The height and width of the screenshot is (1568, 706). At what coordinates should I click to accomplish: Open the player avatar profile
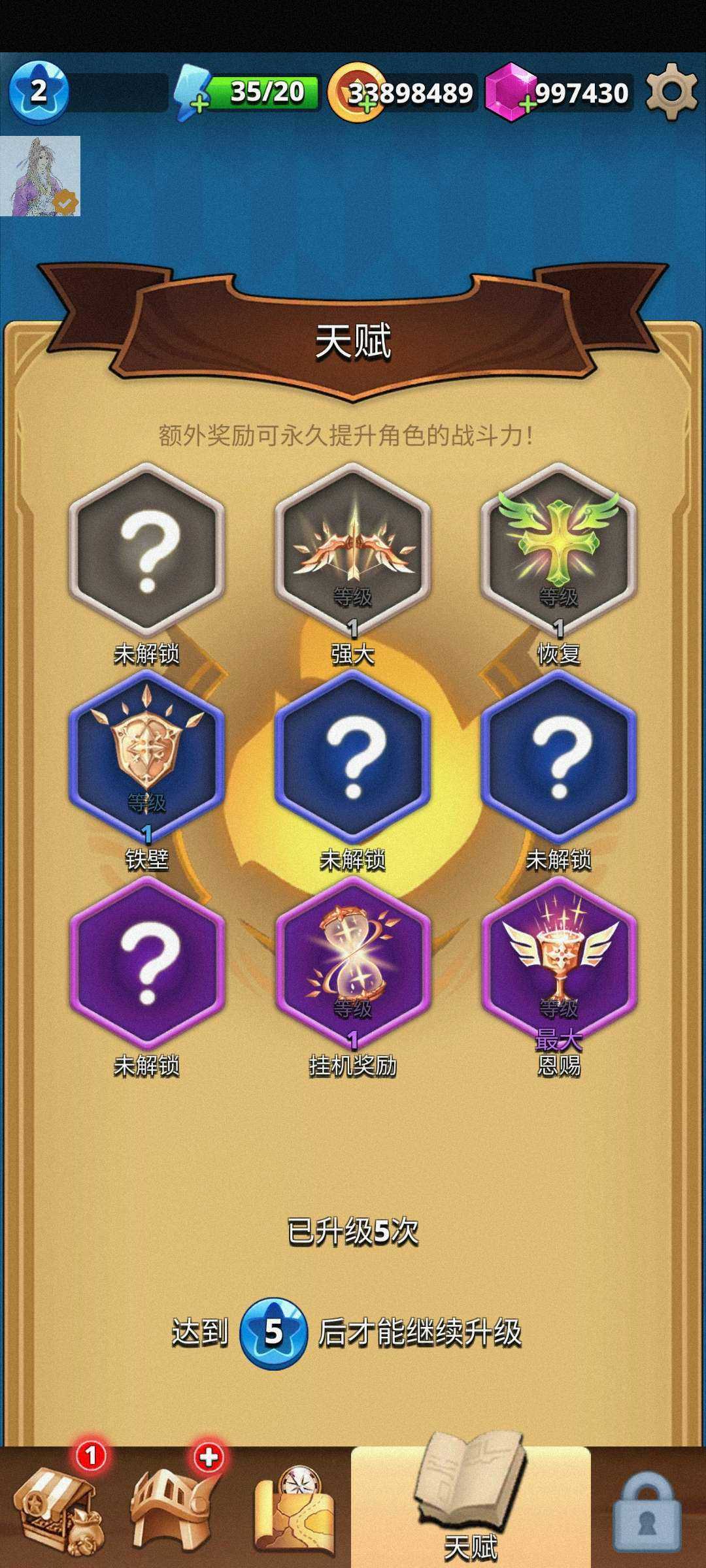click(x=41, y=176)
